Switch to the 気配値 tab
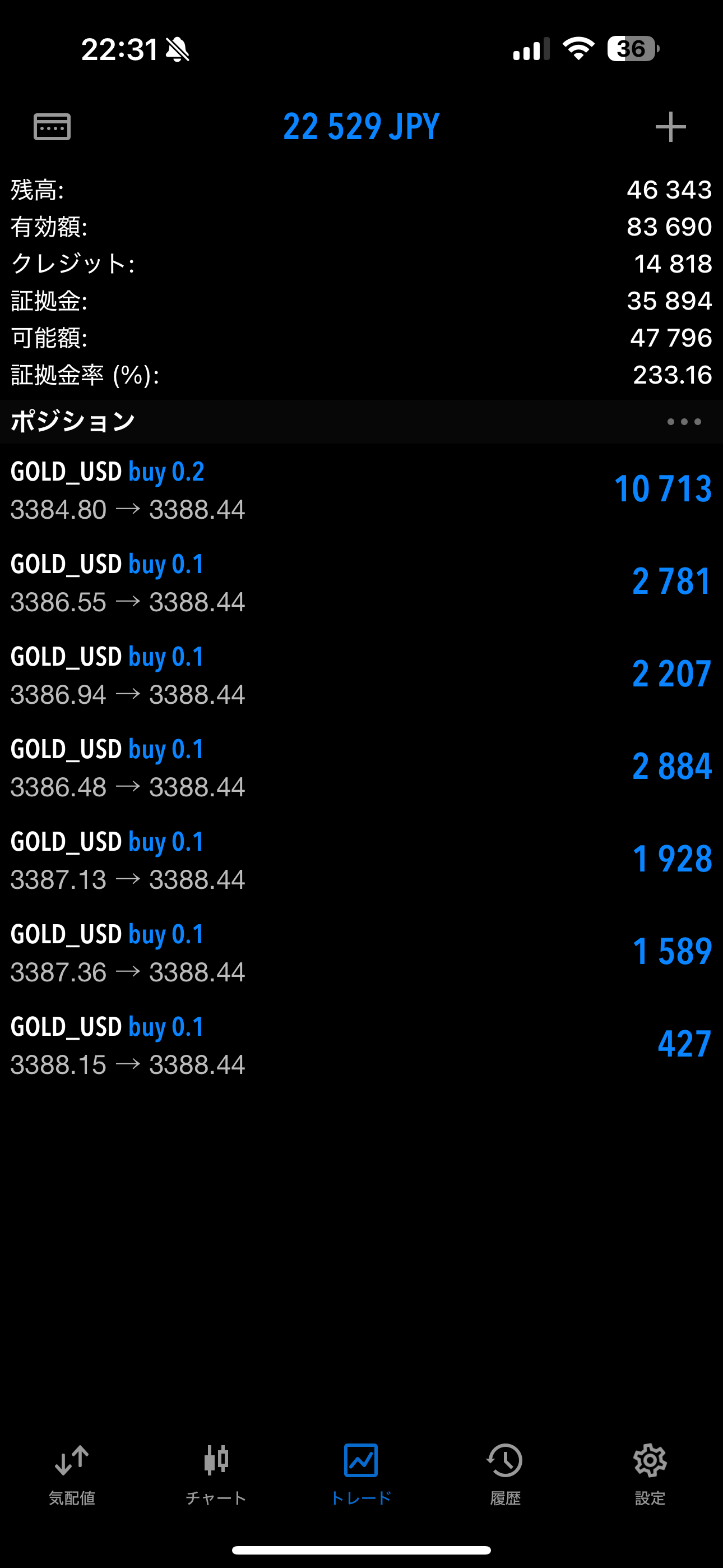This screenshot has height=1568, width=723. (x=72, y=1474)
